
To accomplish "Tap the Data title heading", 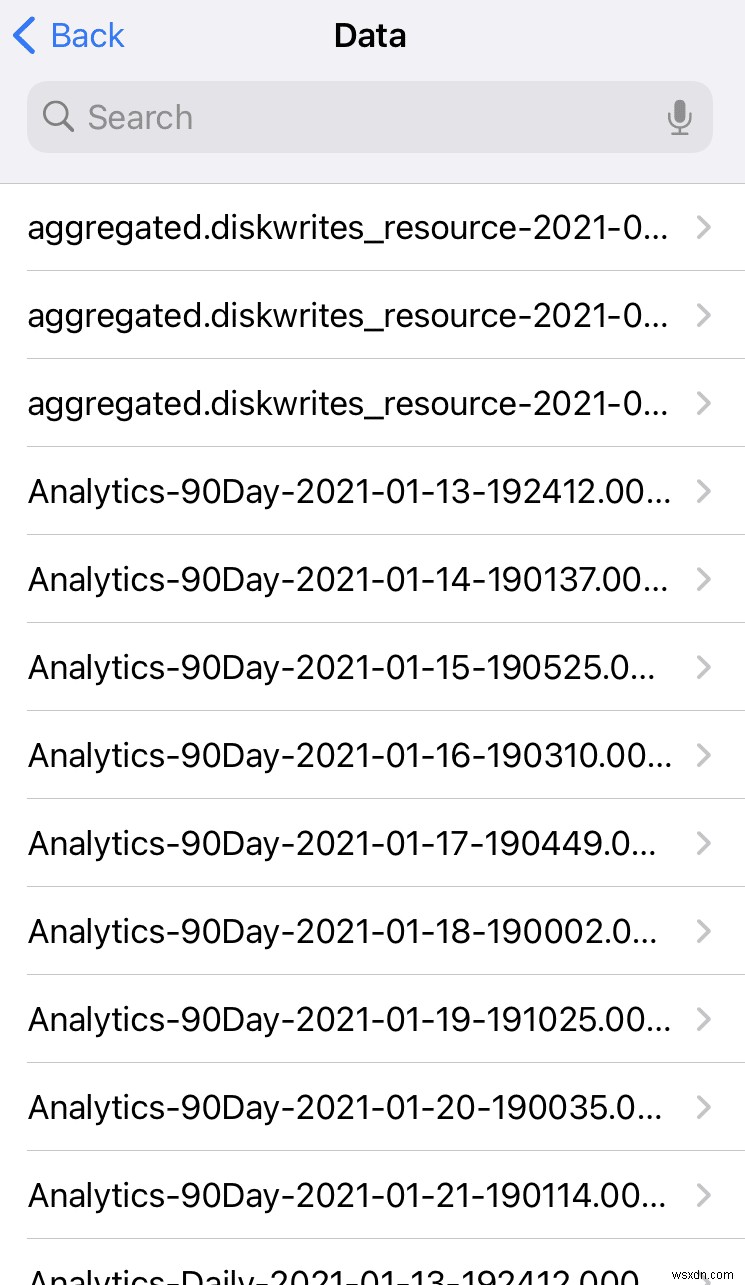I will click(370, 35).
